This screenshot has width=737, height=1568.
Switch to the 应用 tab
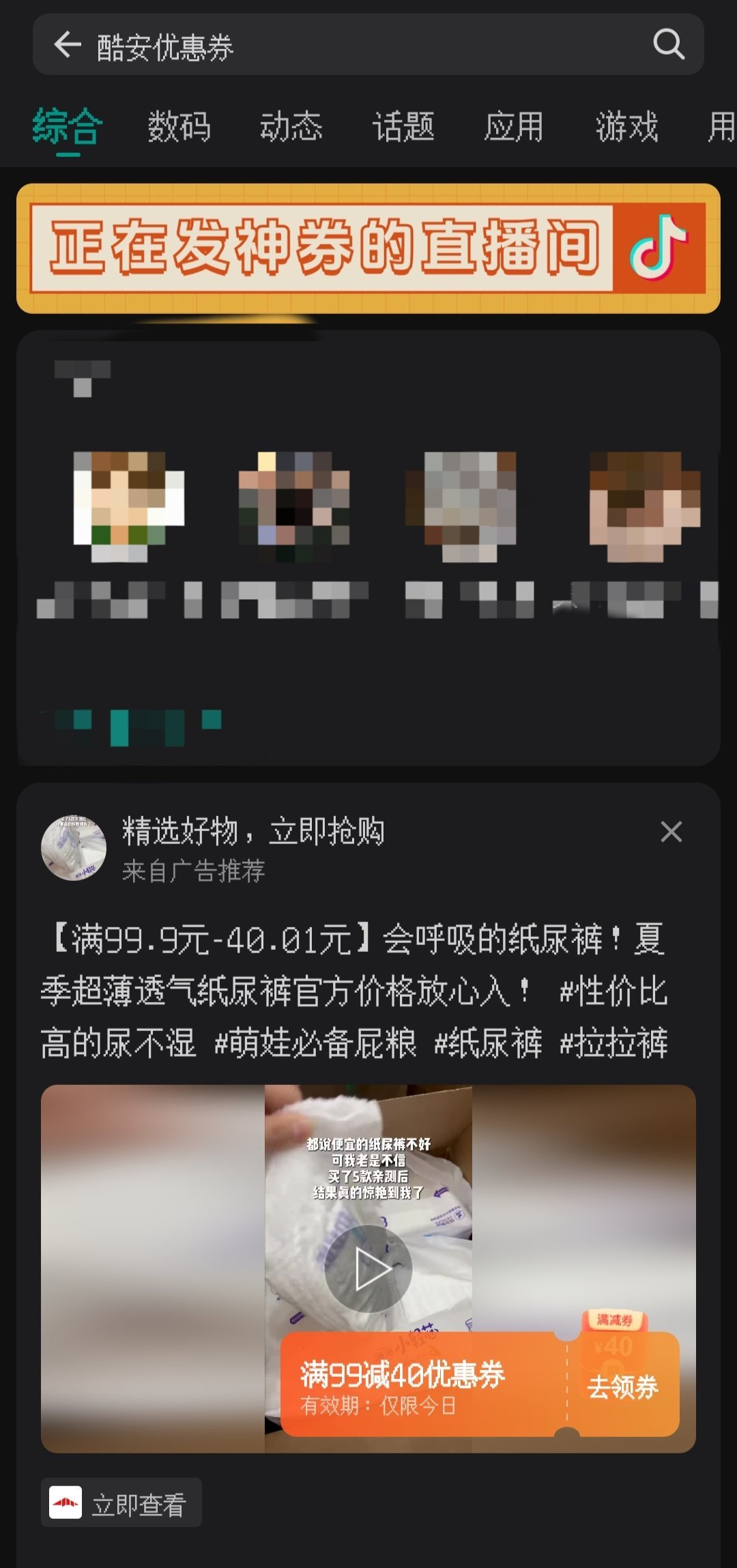514,127
